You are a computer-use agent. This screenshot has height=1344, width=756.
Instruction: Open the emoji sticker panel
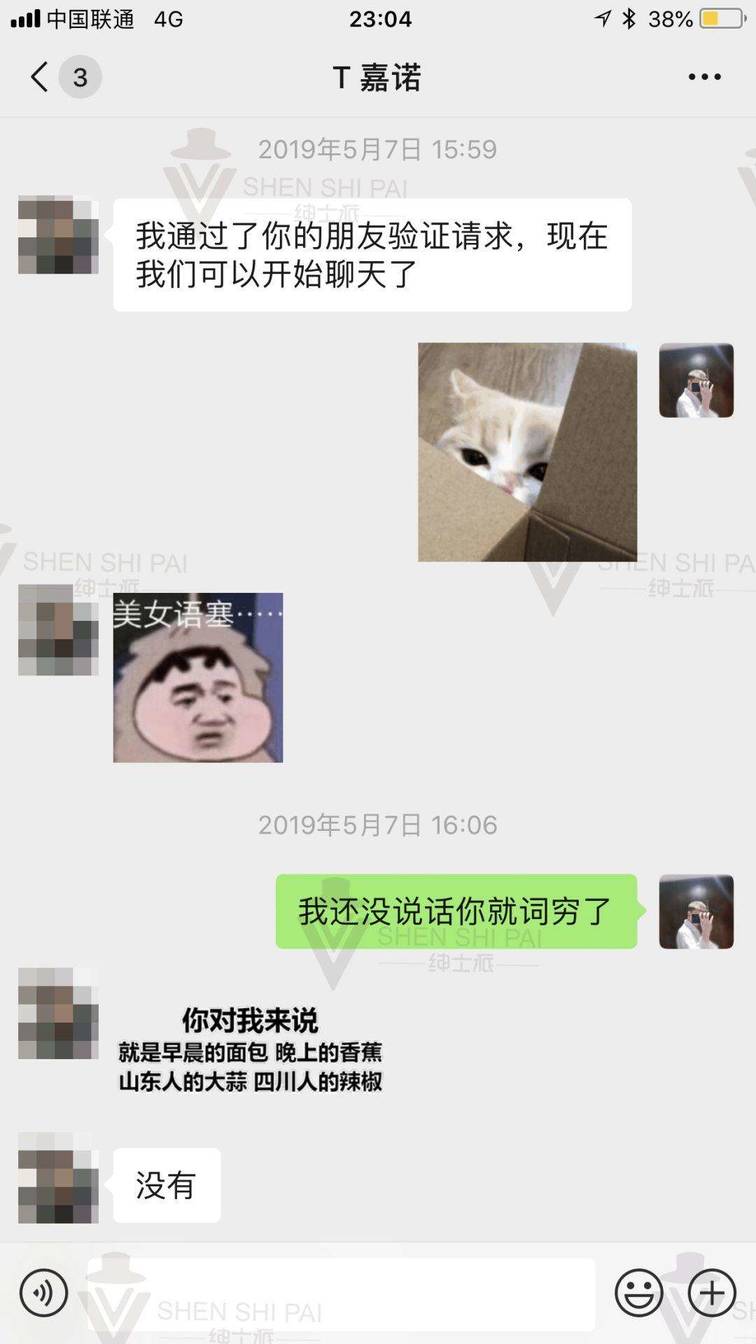coord(638,1292)
